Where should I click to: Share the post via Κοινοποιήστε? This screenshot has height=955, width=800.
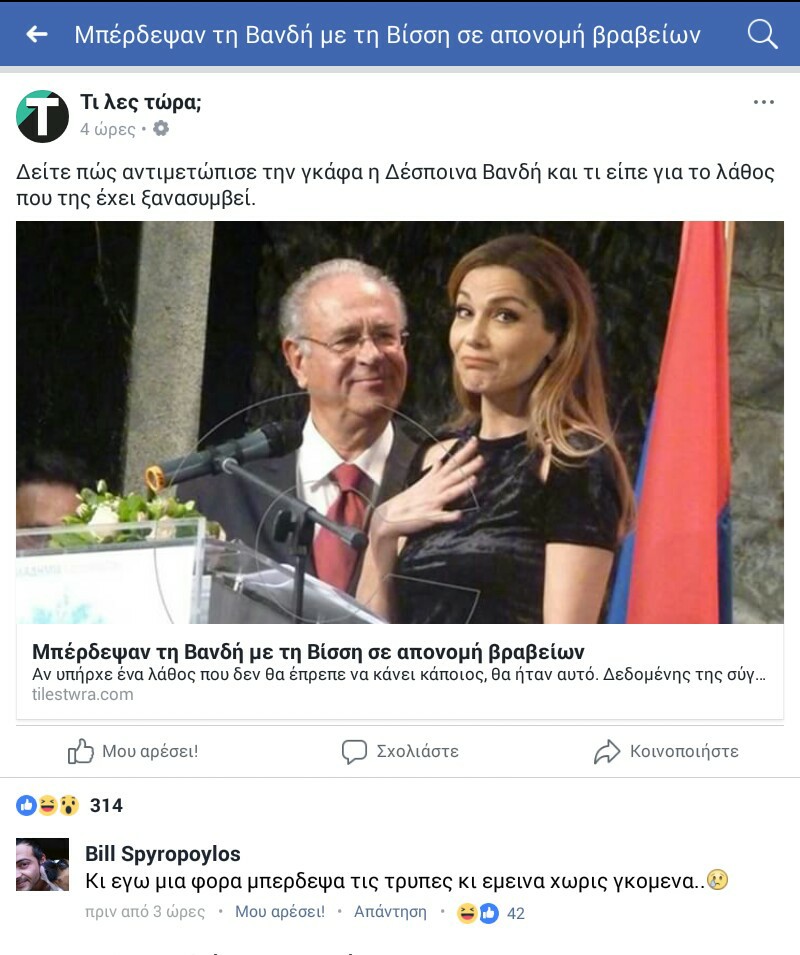pos(666,751)
